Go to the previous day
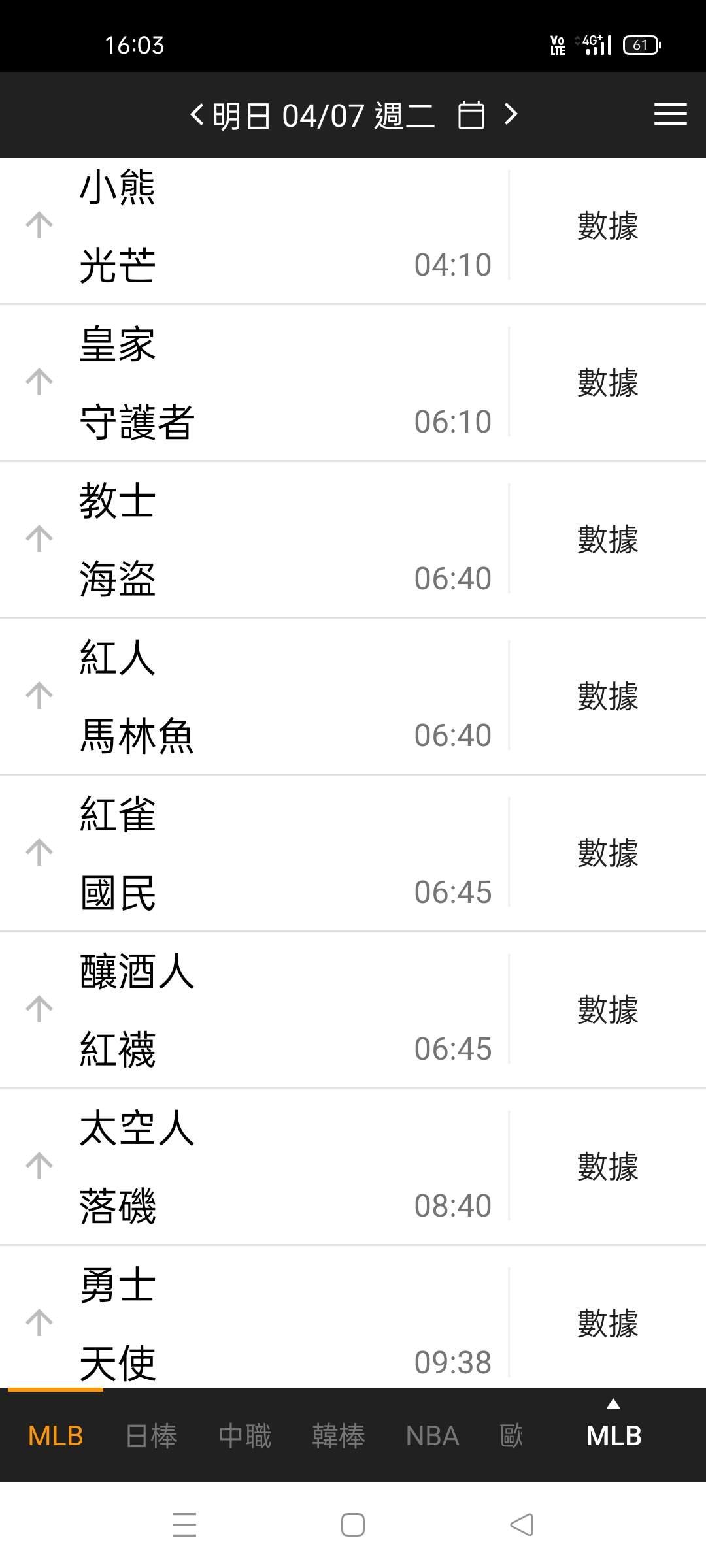Image resolution: width=706 pixels, height=1568 pixels. [x=197, y=115]
